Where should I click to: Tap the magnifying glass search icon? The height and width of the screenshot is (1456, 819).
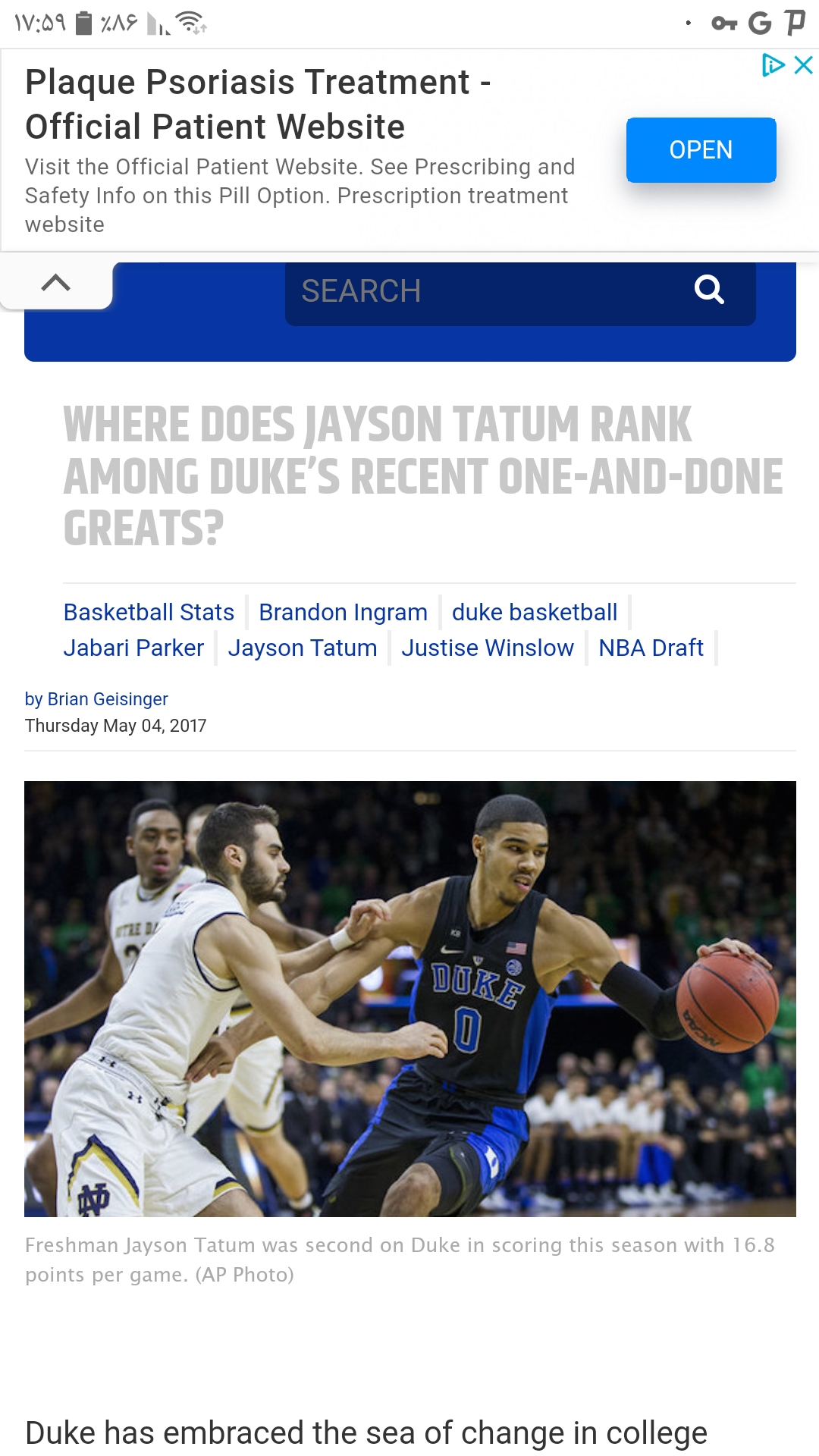[709, 290]
